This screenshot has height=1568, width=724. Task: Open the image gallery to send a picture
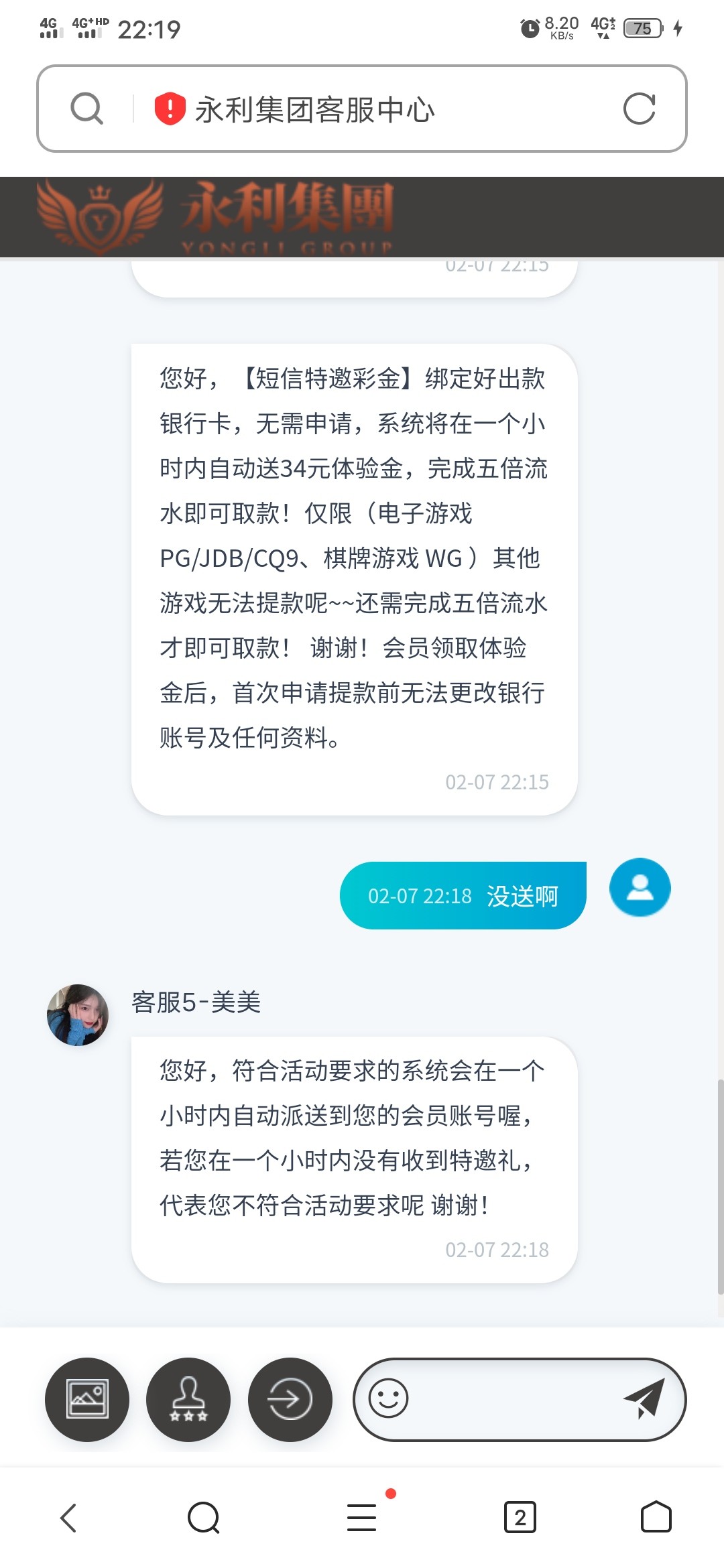click(86, 1399)
